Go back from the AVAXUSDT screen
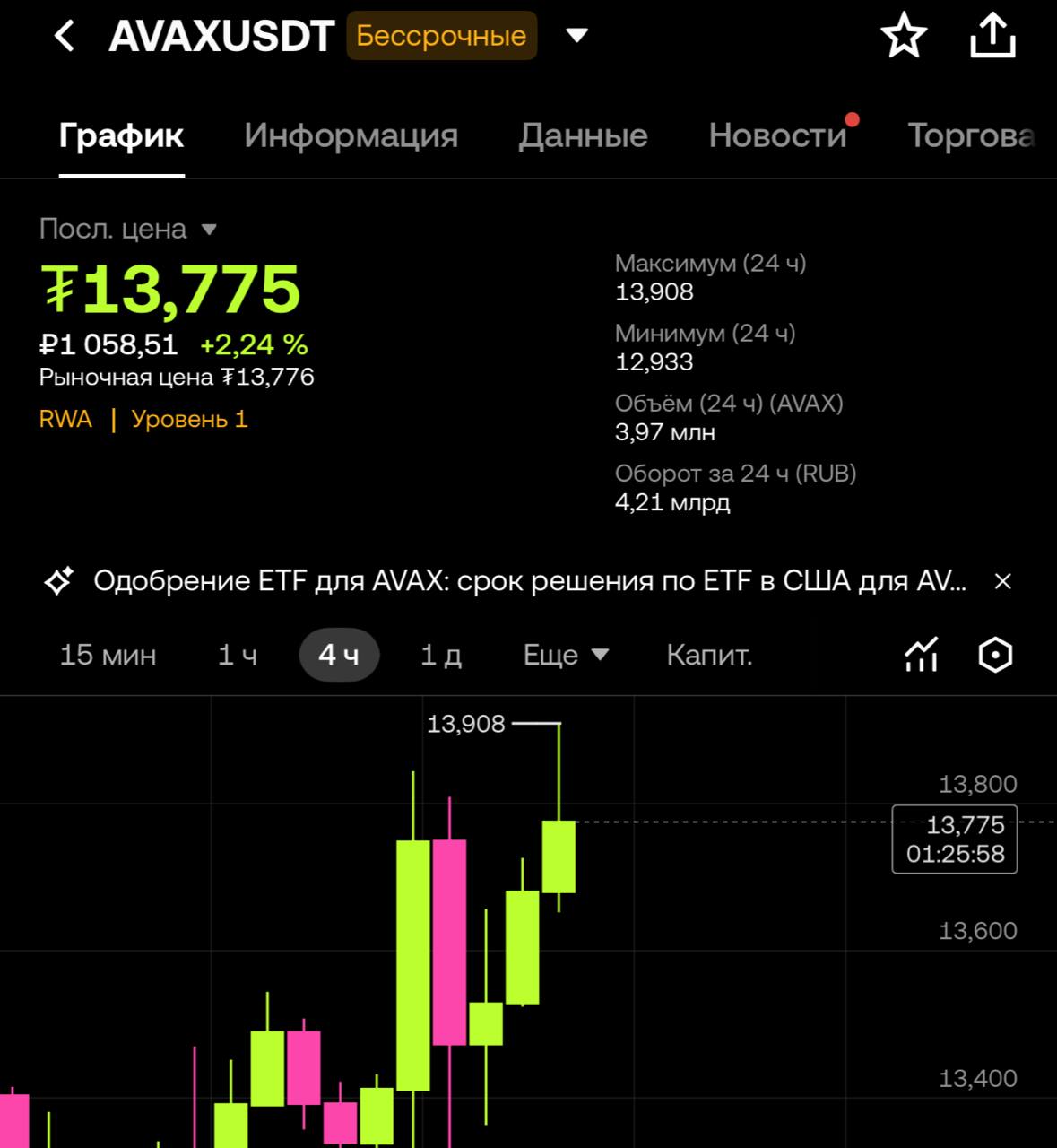Image resolution: width=1057 pixels, height=1148 pixels. pyautogui.click(x=65, y=37)
